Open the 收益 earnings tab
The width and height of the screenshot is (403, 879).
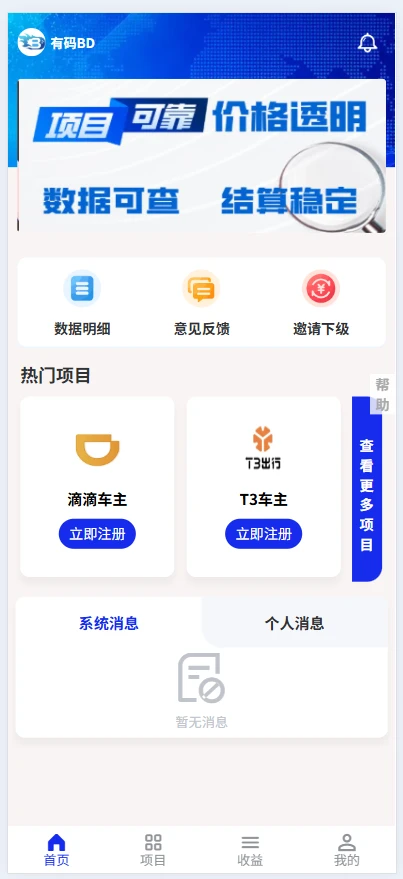click(250, 850)
